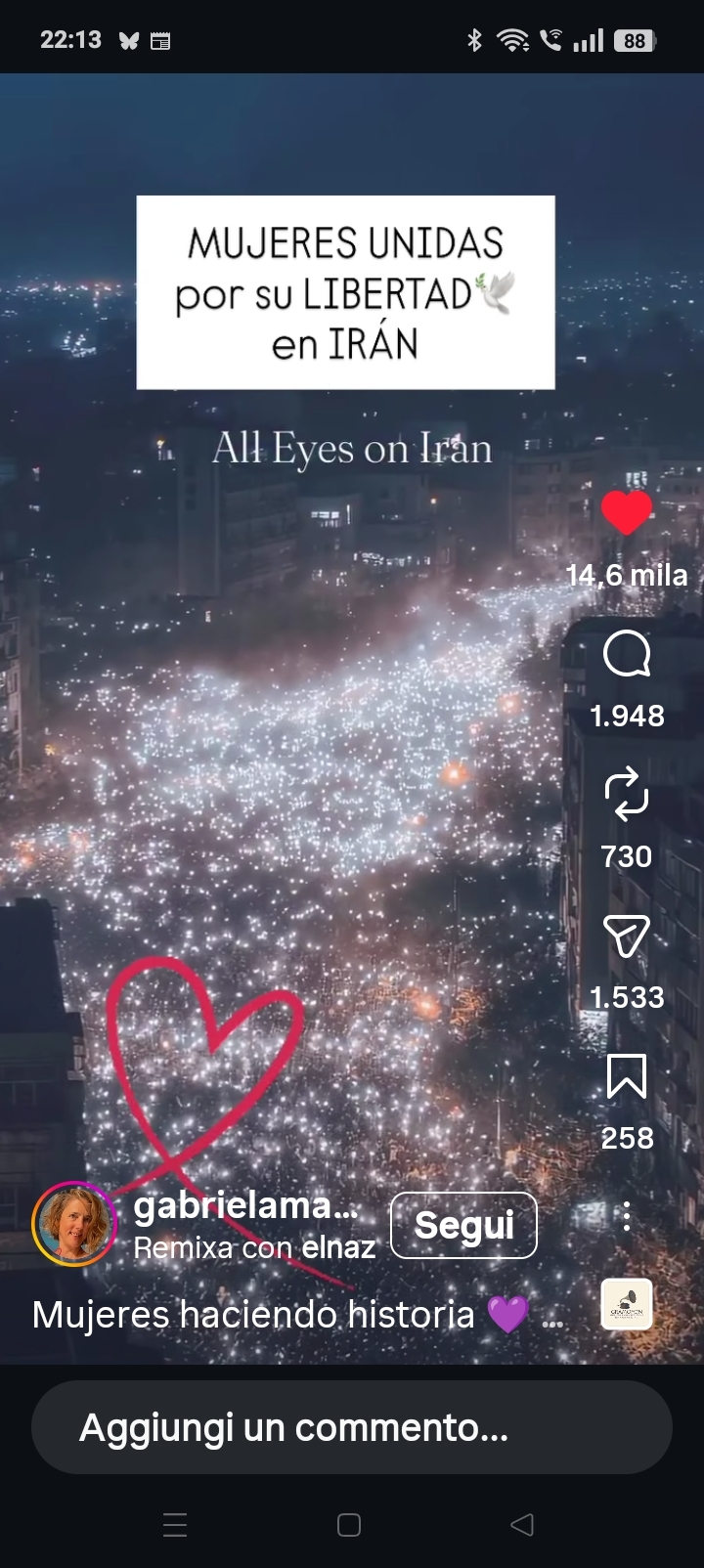Viewport: 704px width, 1568px height.
Task: Share the reel via paper plane icon
Action: pyautogui.click(x=627, y=936)
